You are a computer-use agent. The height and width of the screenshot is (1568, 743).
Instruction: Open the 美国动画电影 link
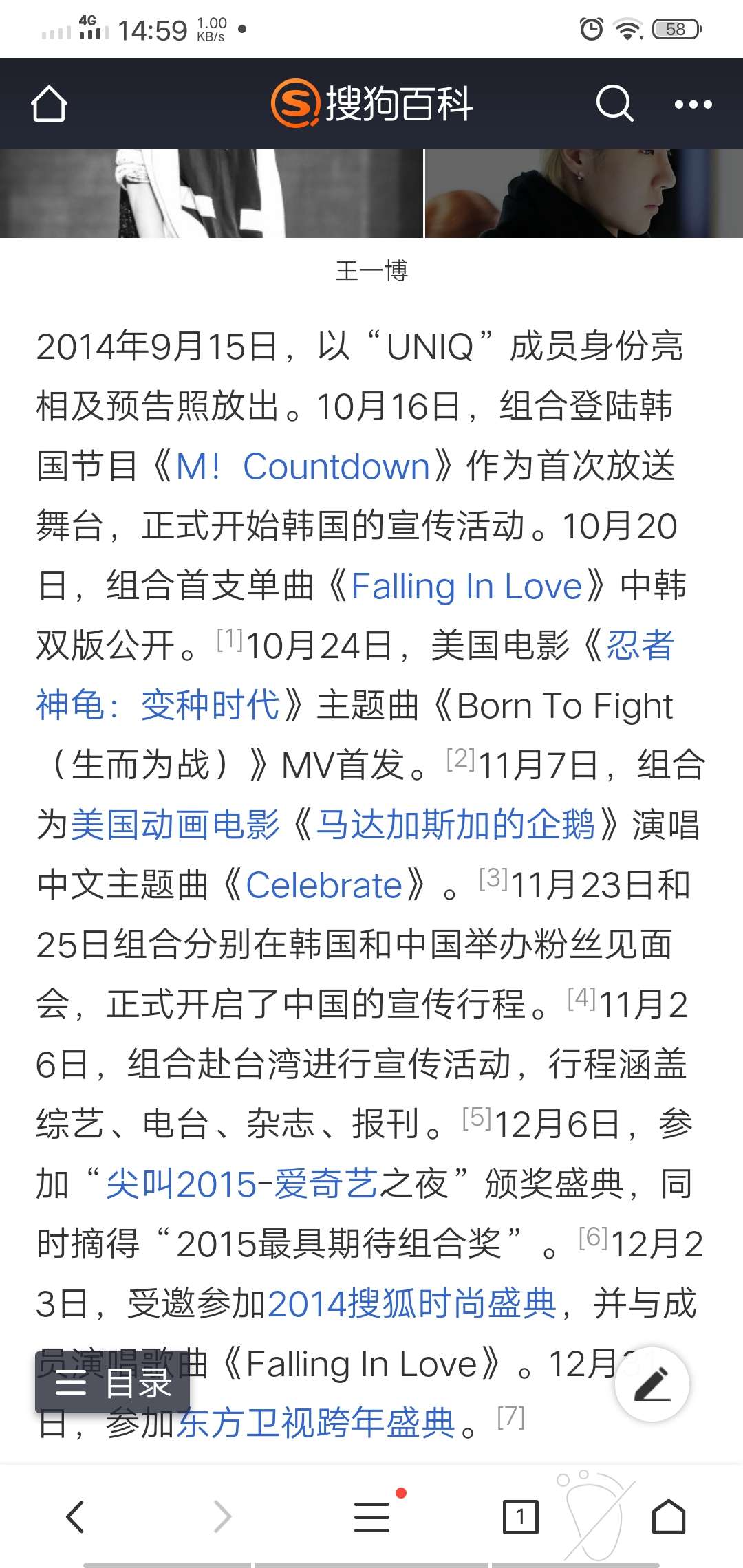pos(175,825)
